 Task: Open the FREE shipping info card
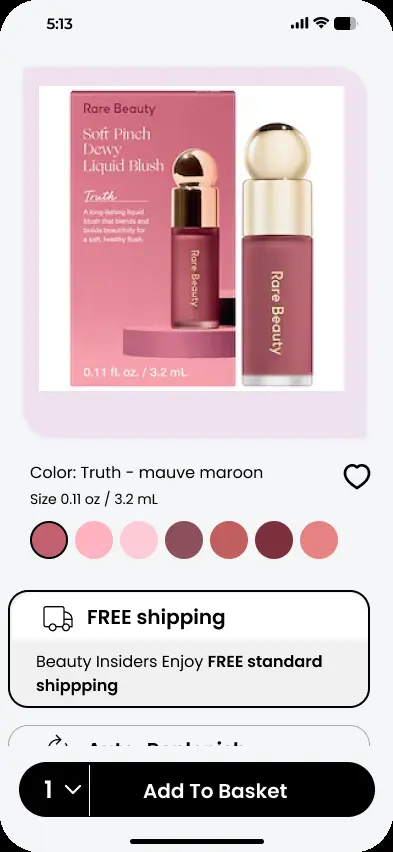pos(189,649)
